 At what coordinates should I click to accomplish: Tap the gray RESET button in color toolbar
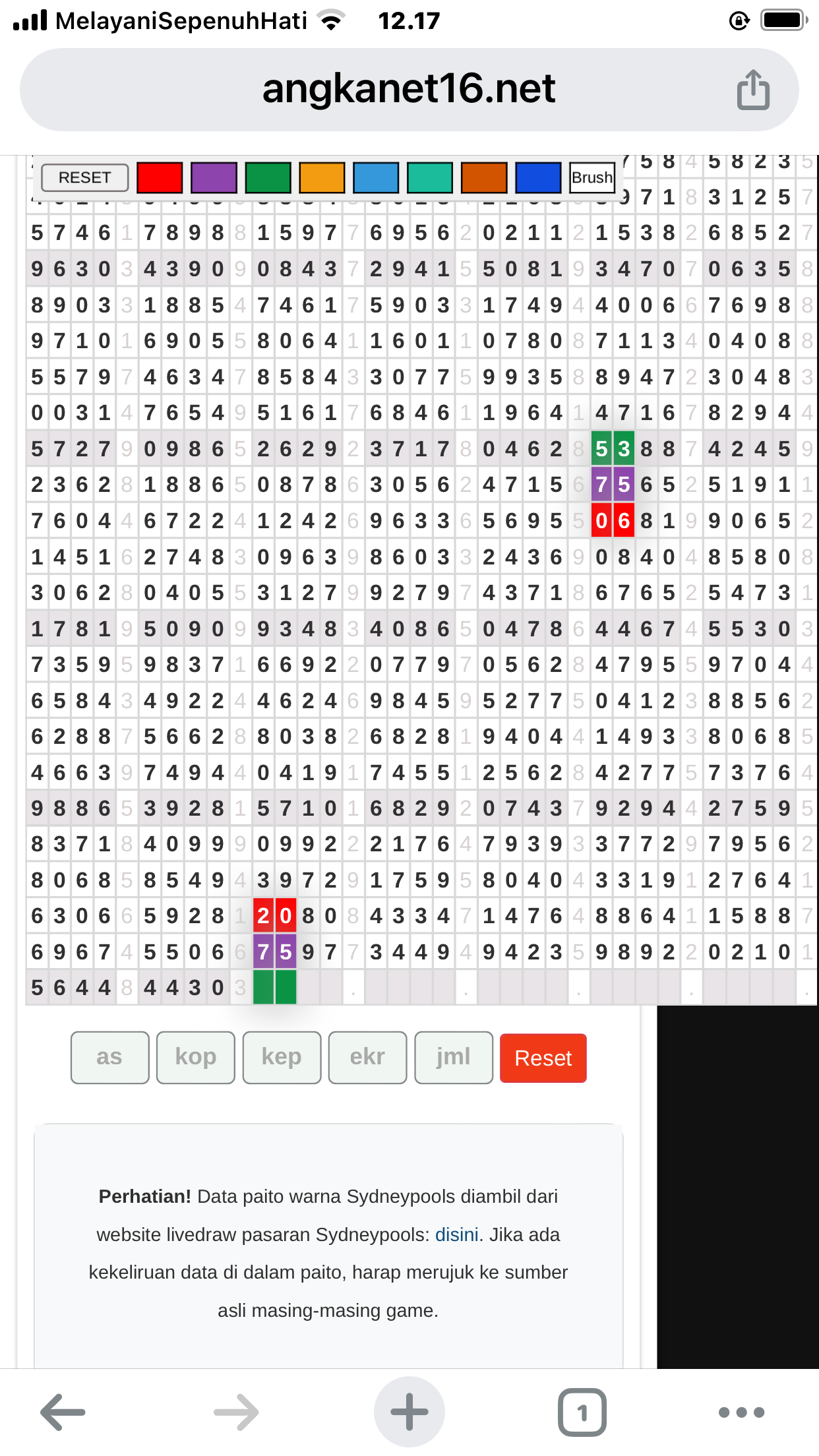(84, 177)
